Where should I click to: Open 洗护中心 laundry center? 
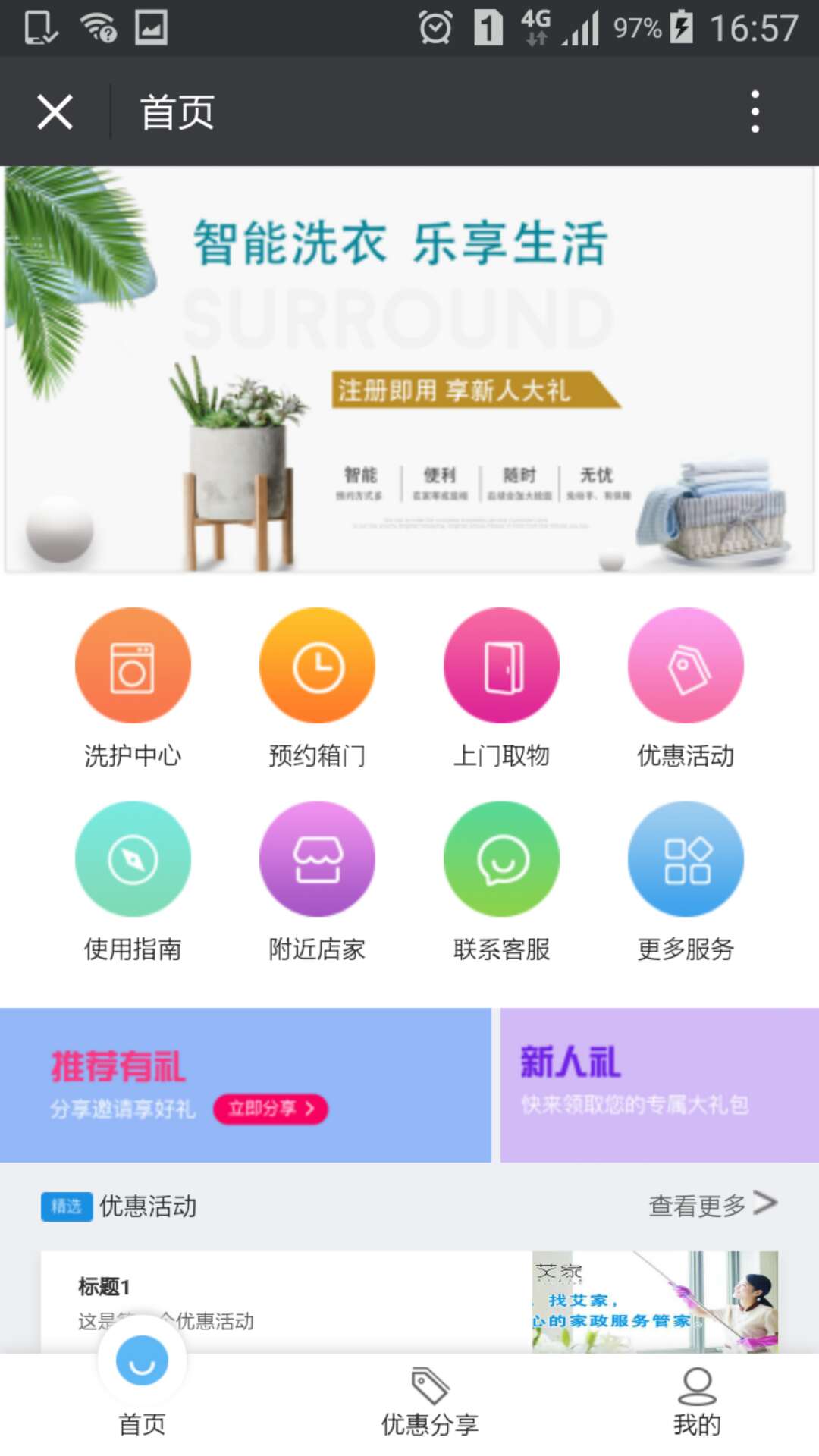[133, 665]
